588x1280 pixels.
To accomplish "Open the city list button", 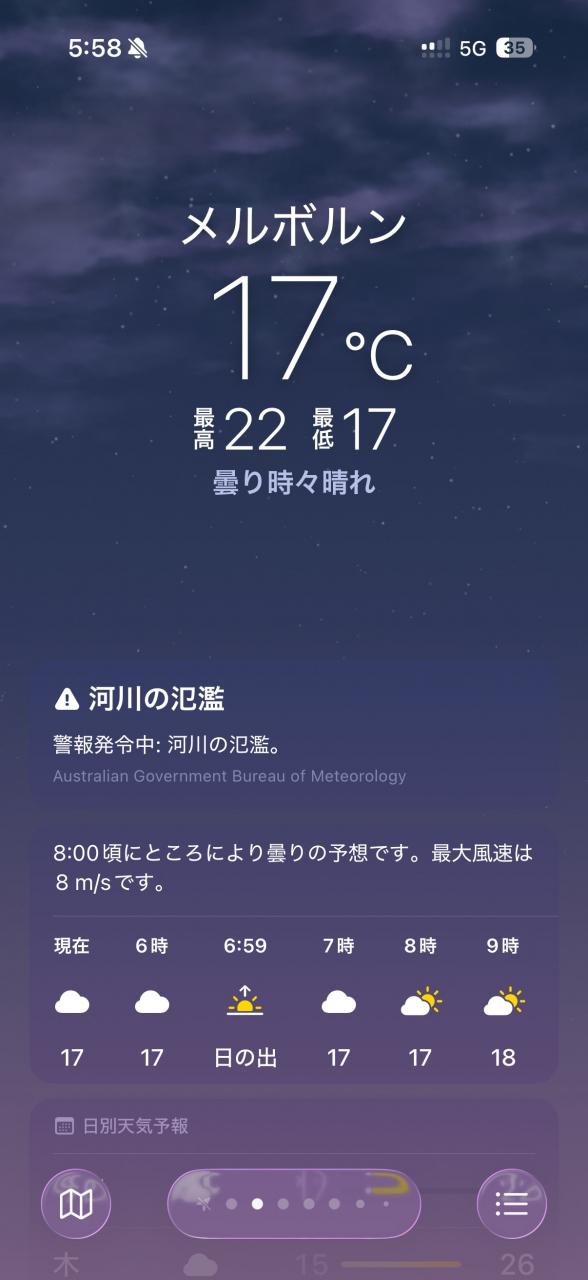I will pyautogui.click(x=512, y=1204).
